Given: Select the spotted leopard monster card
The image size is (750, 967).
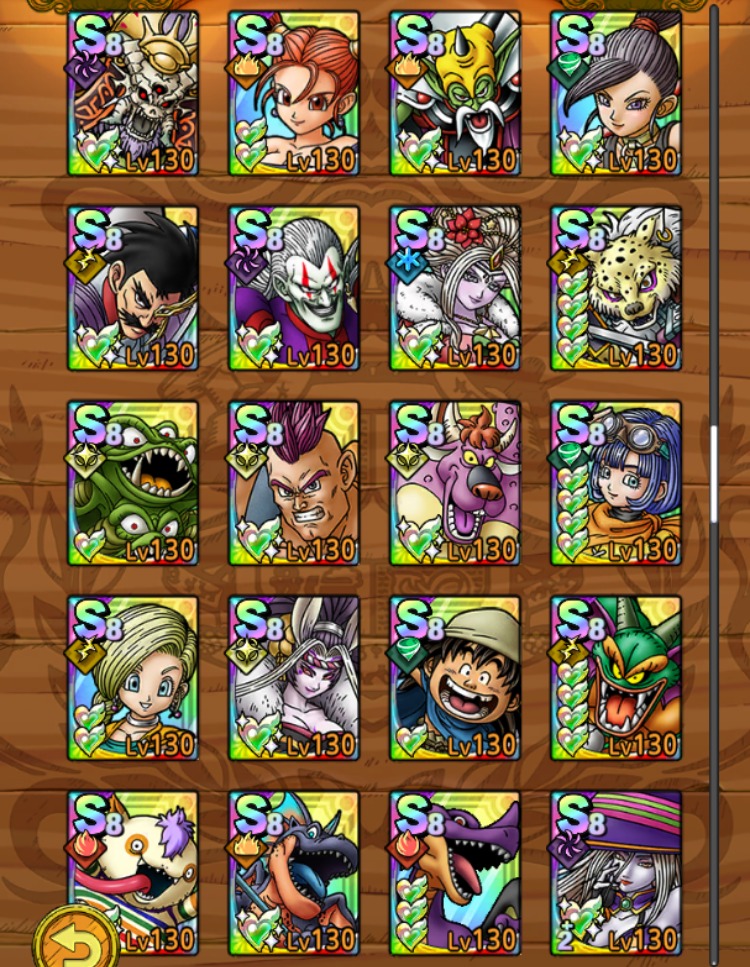Looking at the screenshot, I should (x=616, y=288).
